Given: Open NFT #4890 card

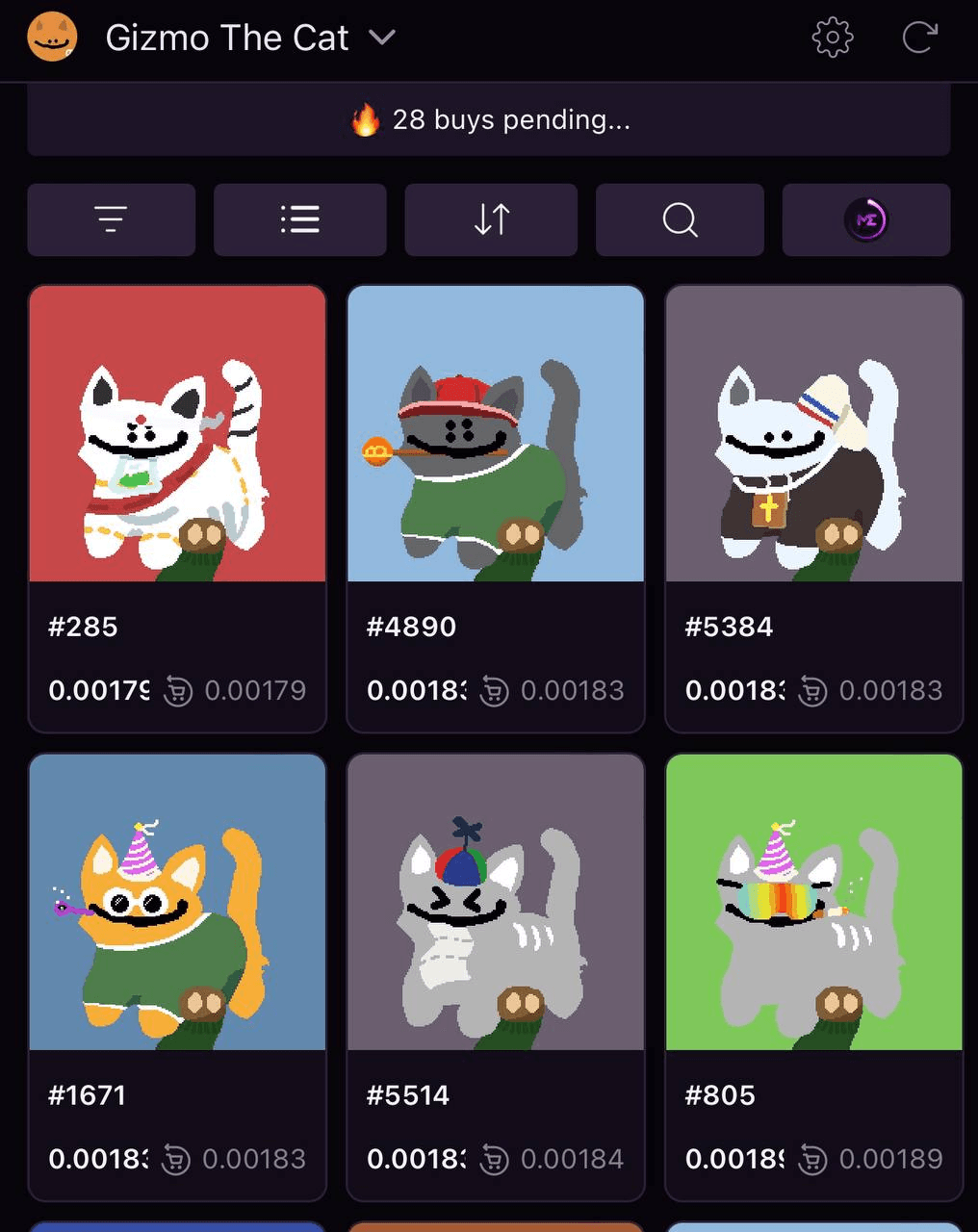Looking at the screenshot, I should tap(495, 434).
